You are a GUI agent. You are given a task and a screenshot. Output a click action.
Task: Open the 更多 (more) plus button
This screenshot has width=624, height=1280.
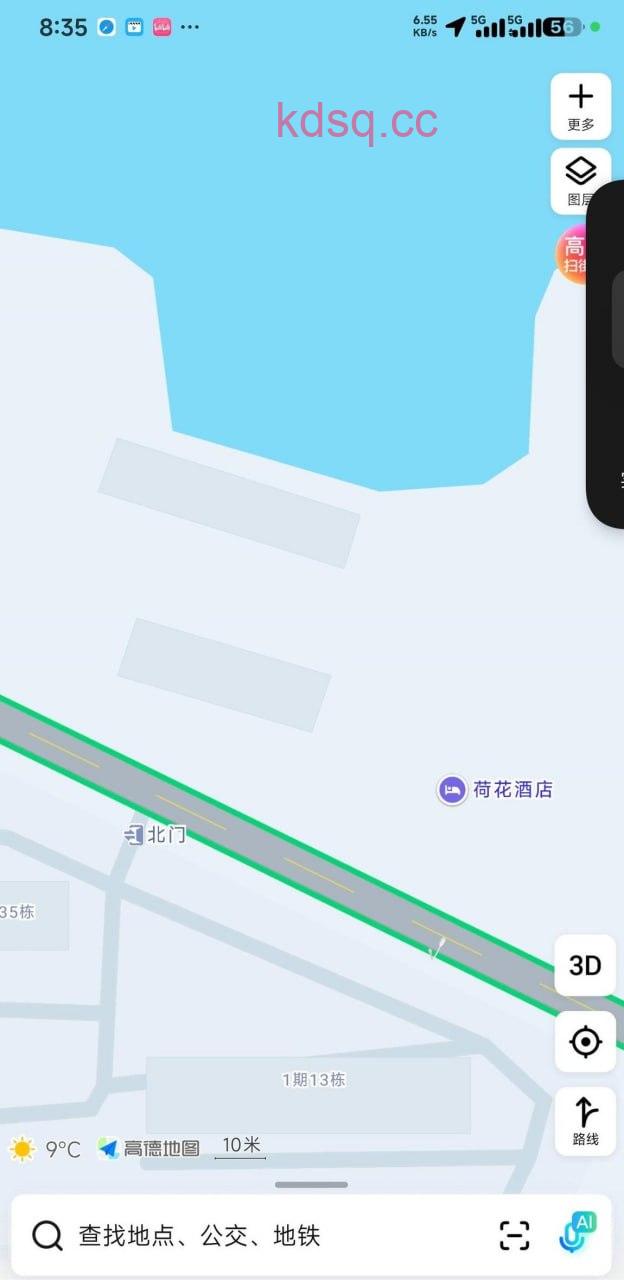[x=581, y=106]
